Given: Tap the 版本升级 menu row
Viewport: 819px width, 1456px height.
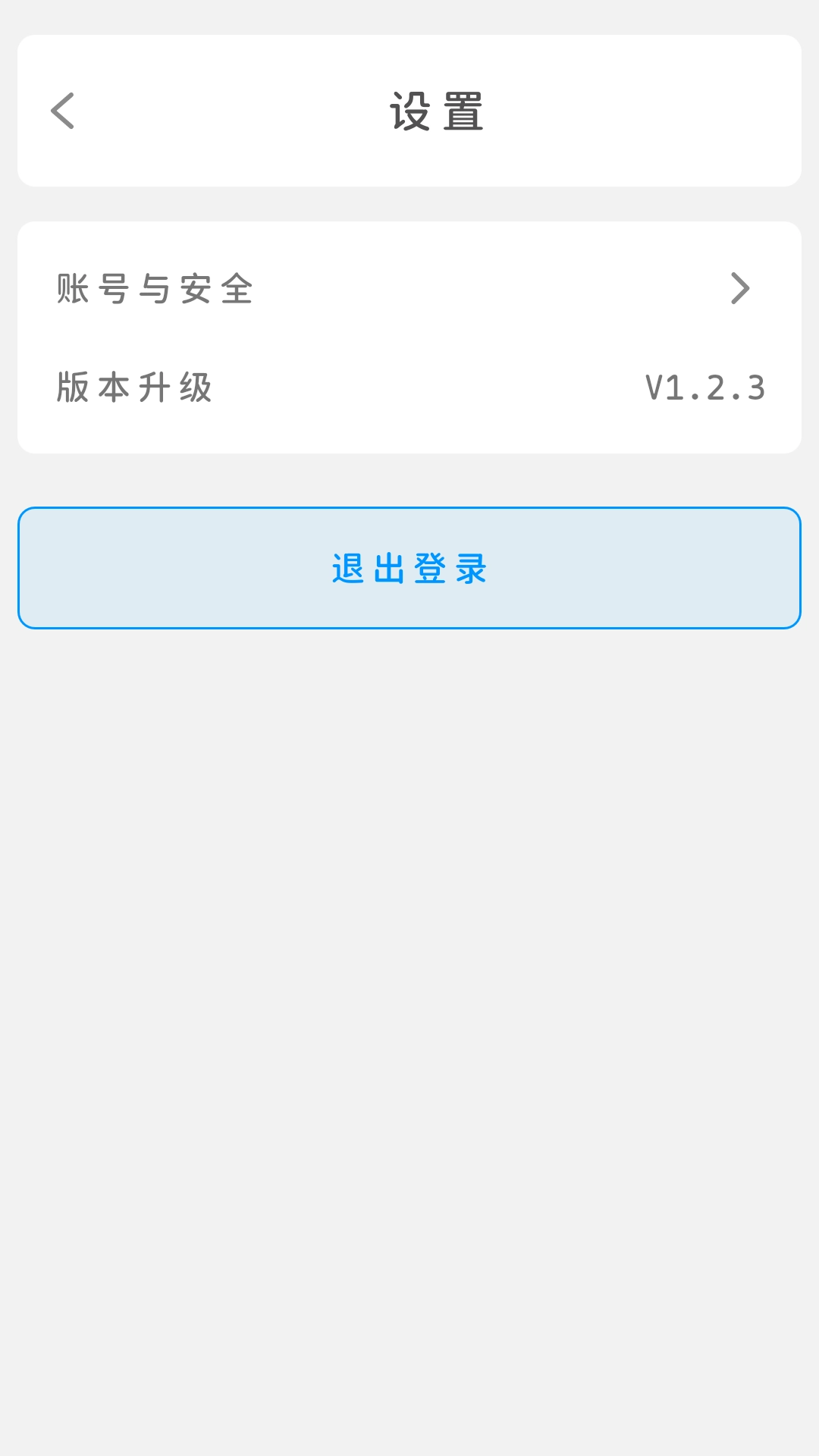Looking at the screenshot, I should (409, 387).
